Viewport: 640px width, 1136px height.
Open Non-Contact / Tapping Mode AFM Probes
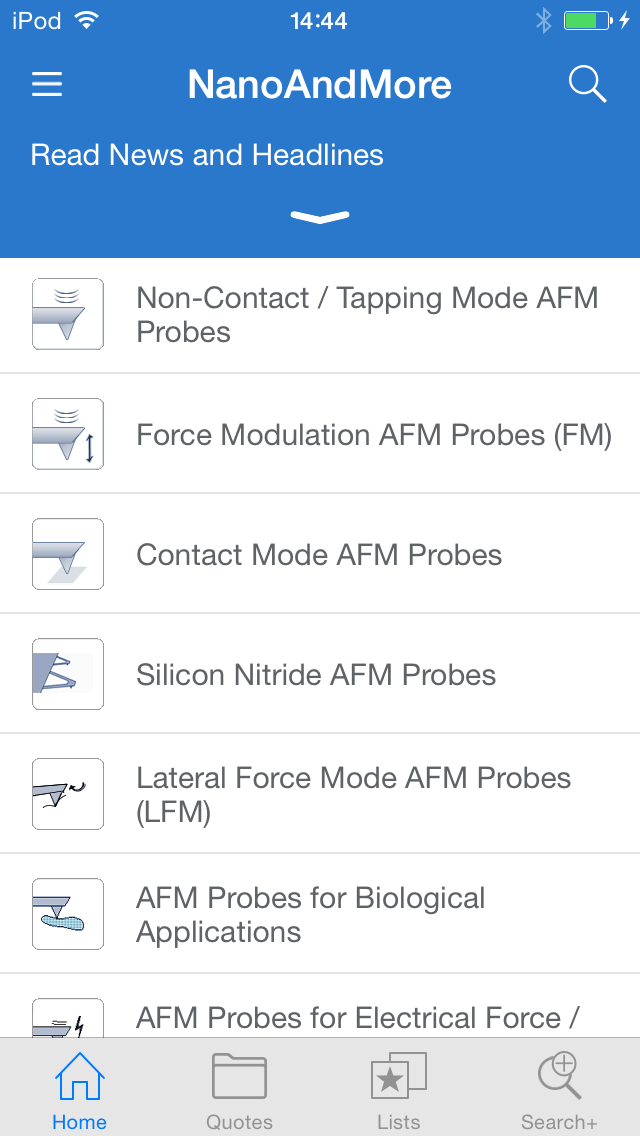pyautogui.click(x=320, y=314)
